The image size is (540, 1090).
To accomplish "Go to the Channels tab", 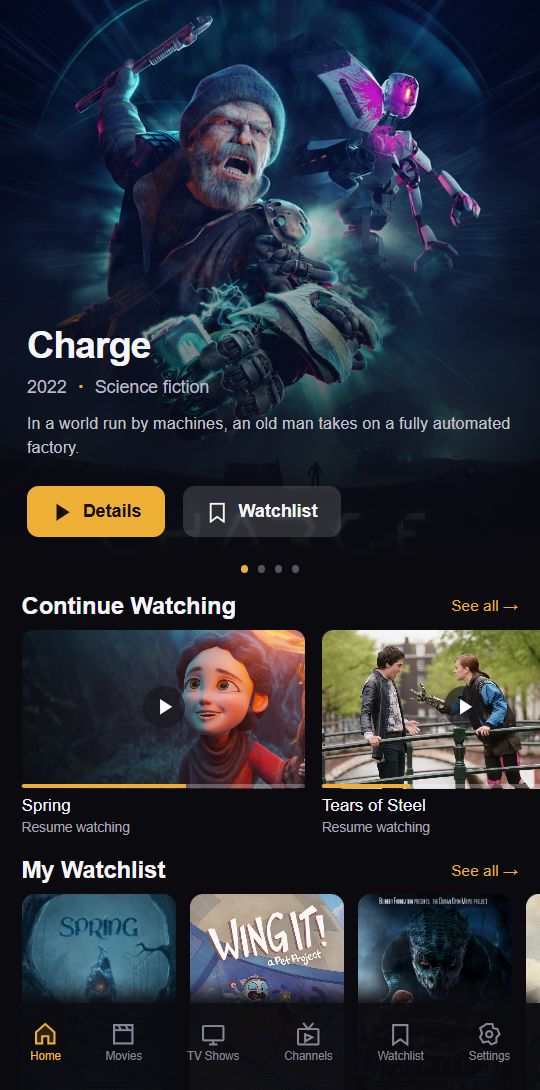I will [308, 1043].
